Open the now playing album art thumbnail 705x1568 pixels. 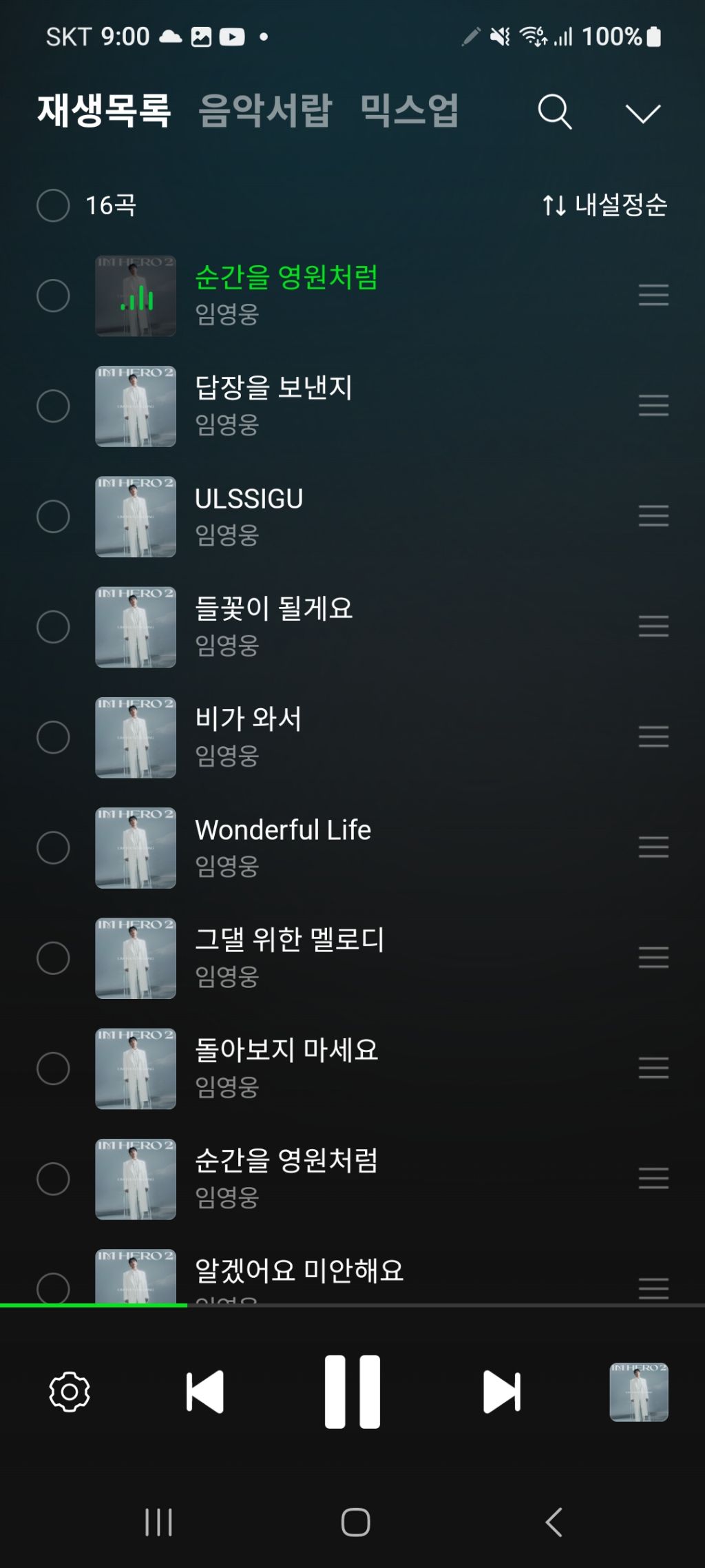[x=639, y=1392]
